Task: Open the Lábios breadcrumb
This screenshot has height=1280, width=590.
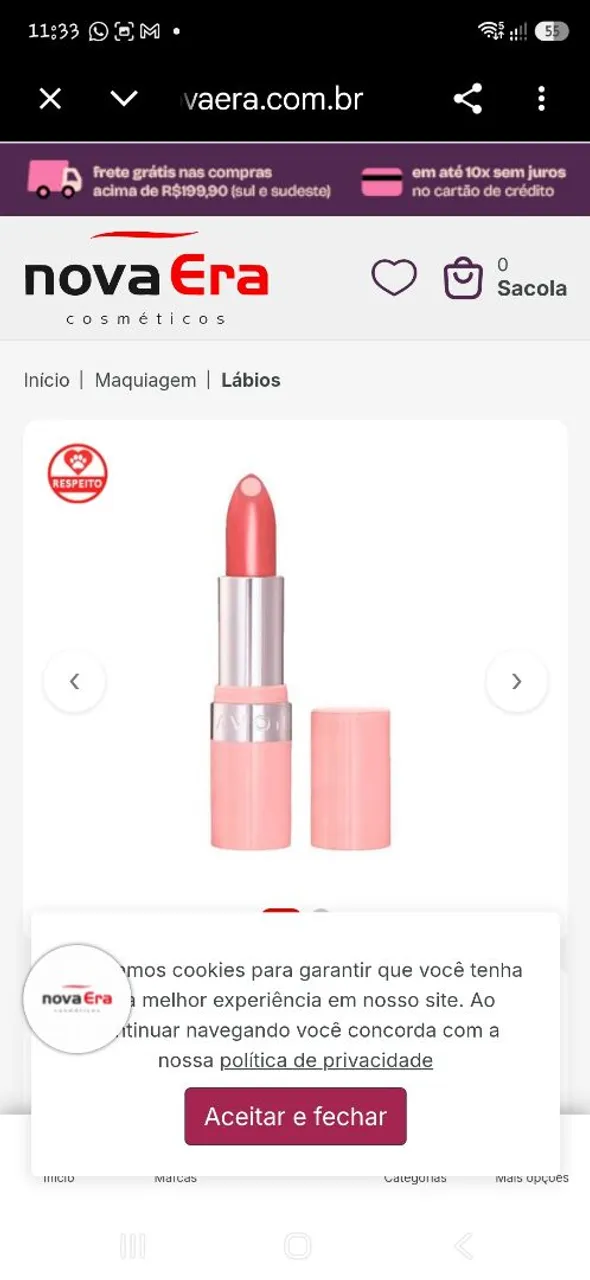Action: [x=251, y=380]
